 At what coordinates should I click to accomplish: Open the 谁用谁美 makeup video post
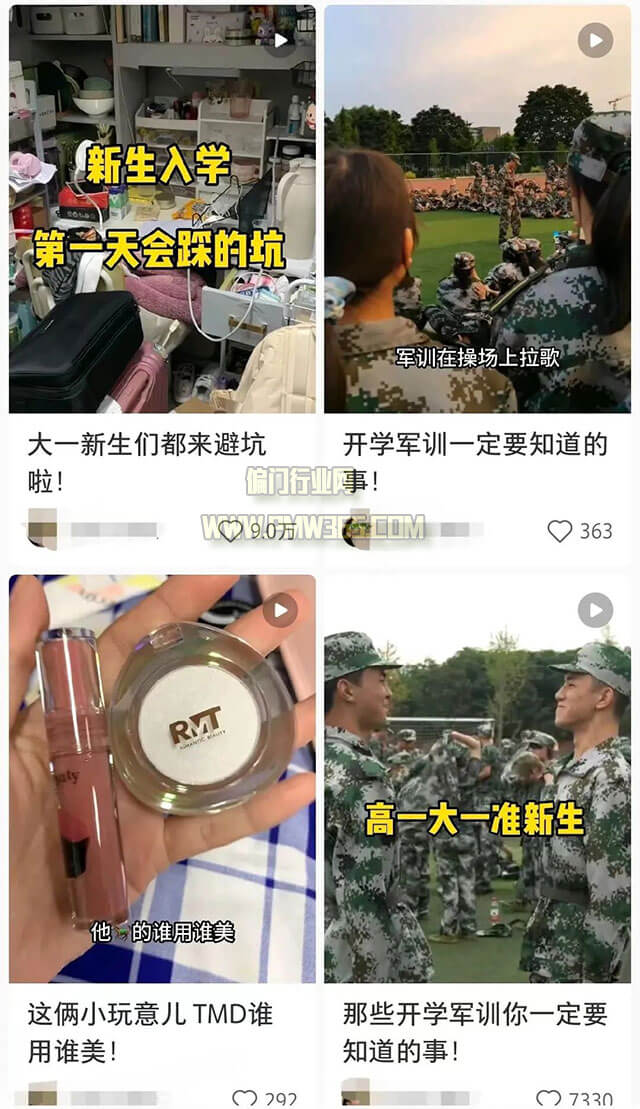click(x=162, y=780)
